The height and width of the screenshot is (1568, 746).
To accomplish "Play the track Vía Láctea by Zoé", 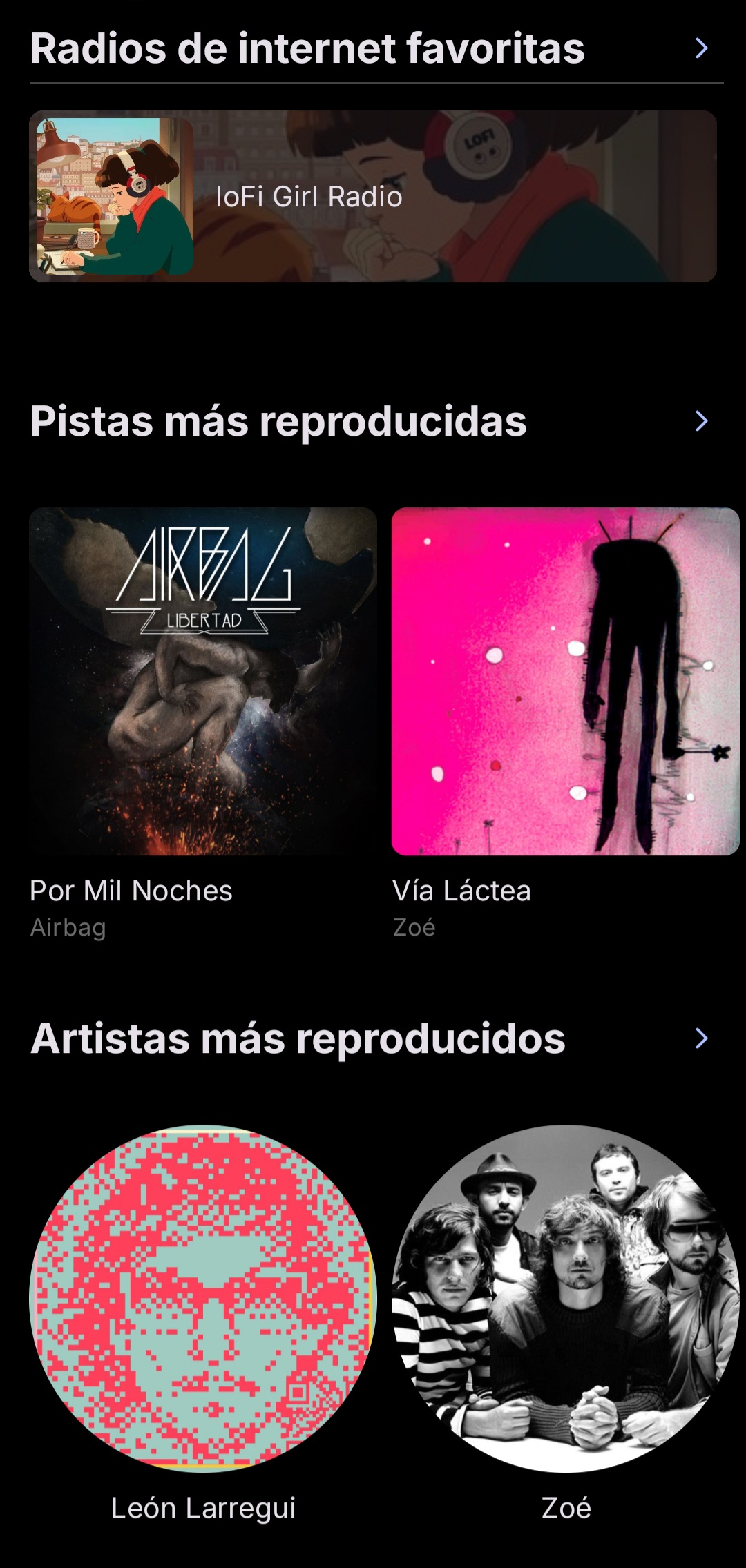I will (565, 681).
